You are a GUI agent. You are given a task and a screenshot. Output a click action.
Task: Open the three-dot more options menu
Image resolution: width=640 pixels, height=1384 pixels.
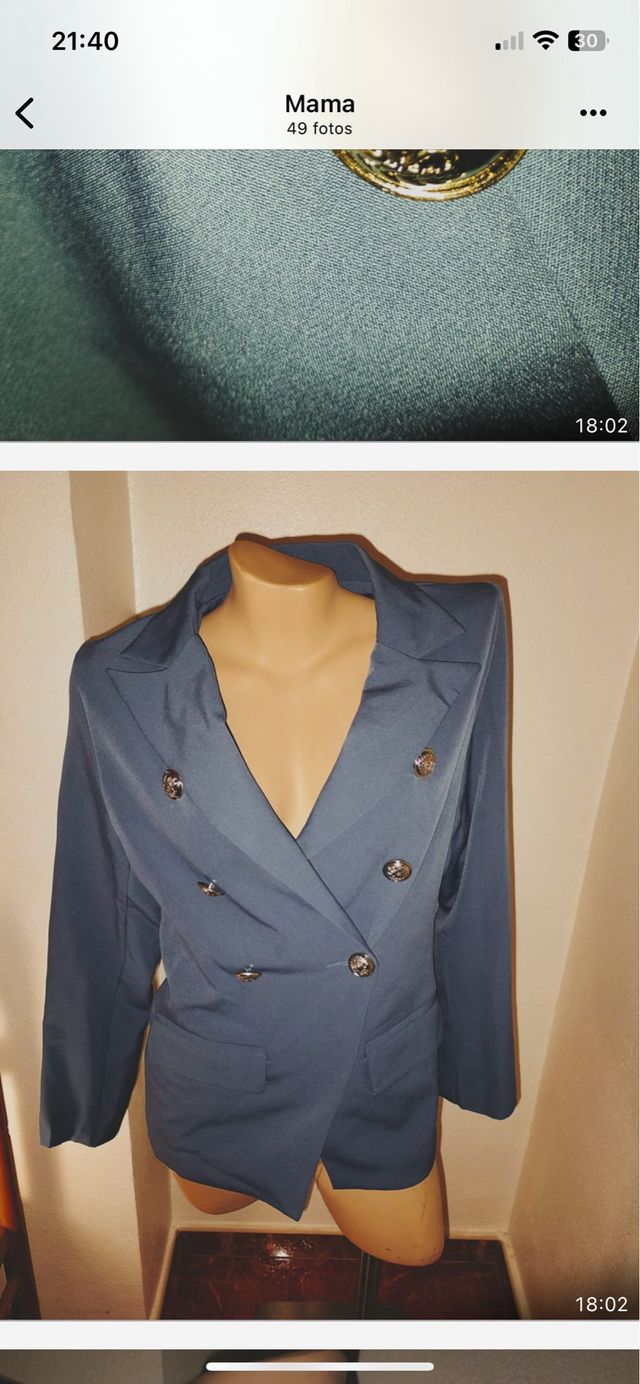[593, 113]
